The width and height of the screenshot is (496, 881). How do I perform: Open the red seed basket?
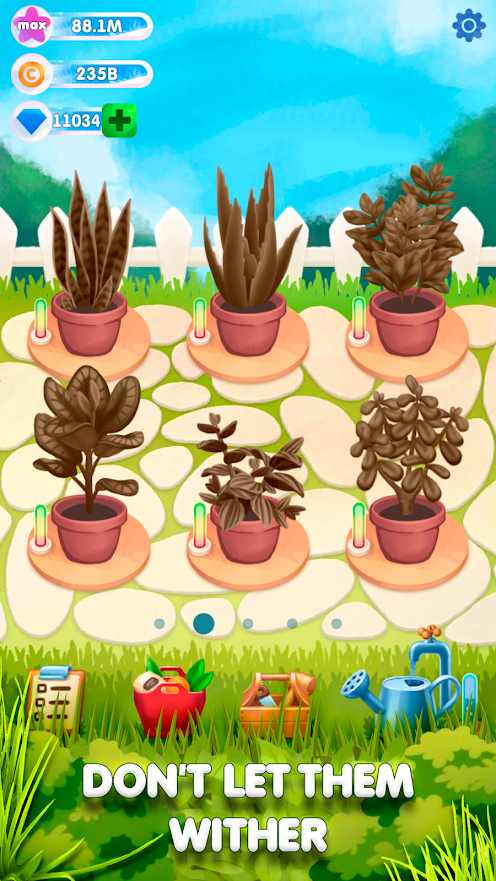(x=171, y=697)
